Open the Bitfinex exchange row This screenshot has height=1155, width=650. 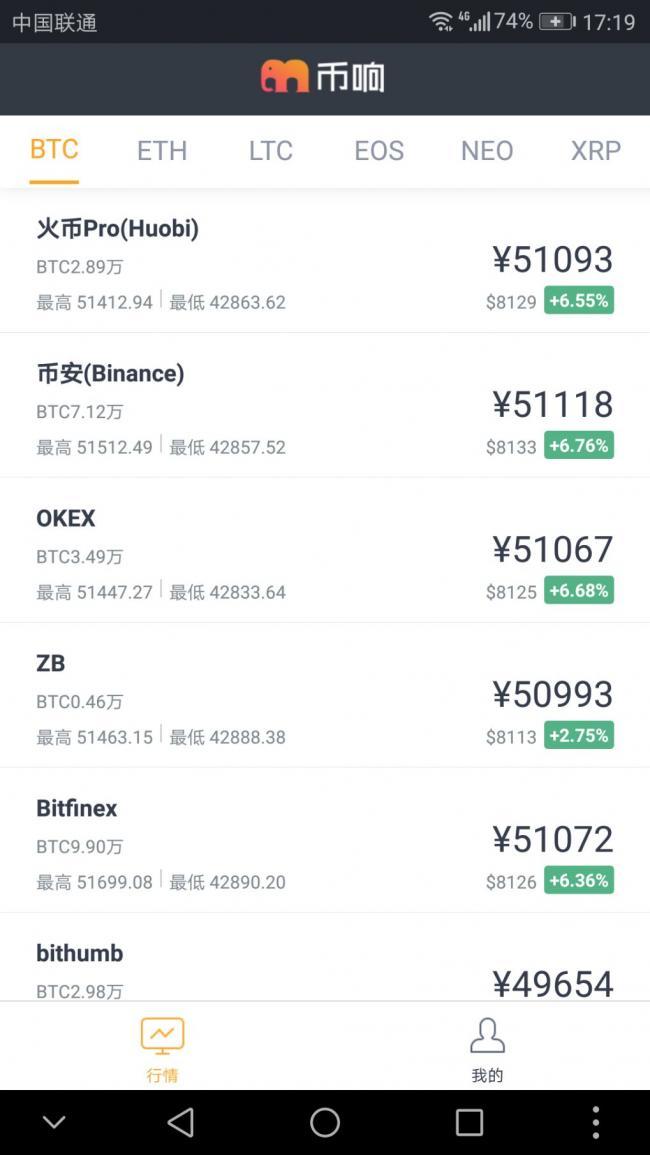(x=325, y=840)
